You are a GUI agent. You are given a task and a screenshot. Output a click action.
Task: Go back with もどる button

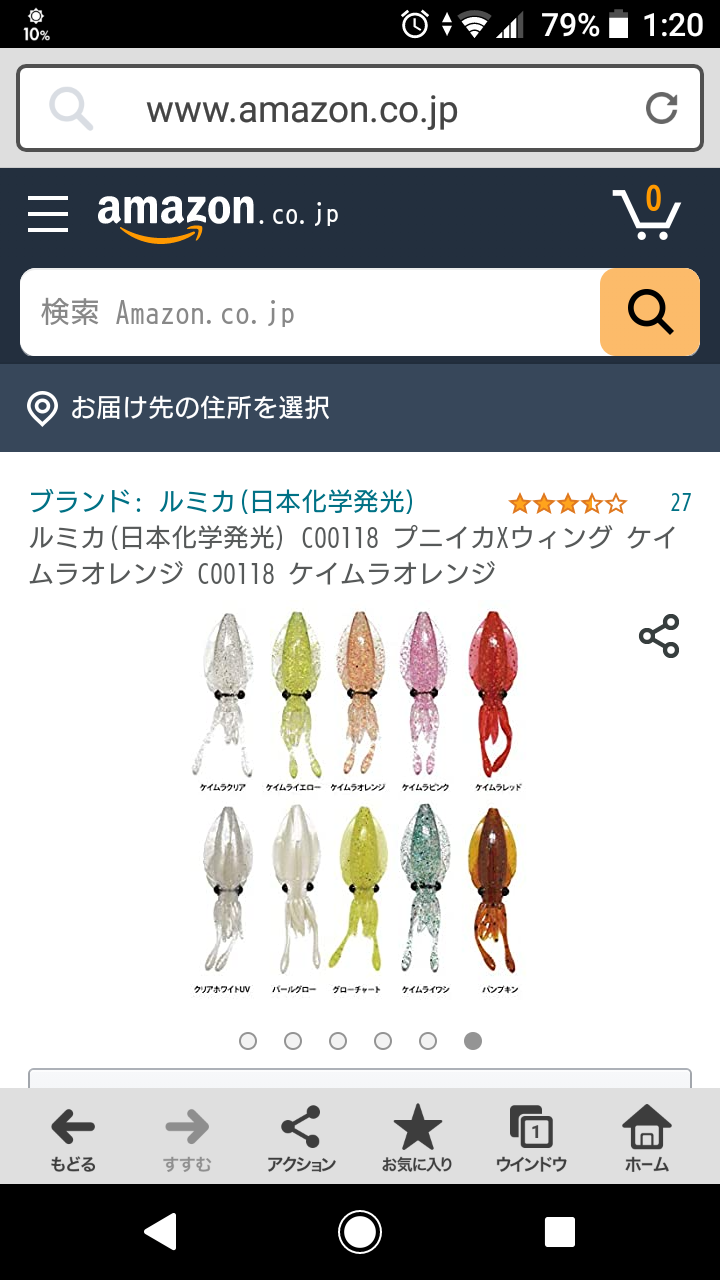(73, 1138)
